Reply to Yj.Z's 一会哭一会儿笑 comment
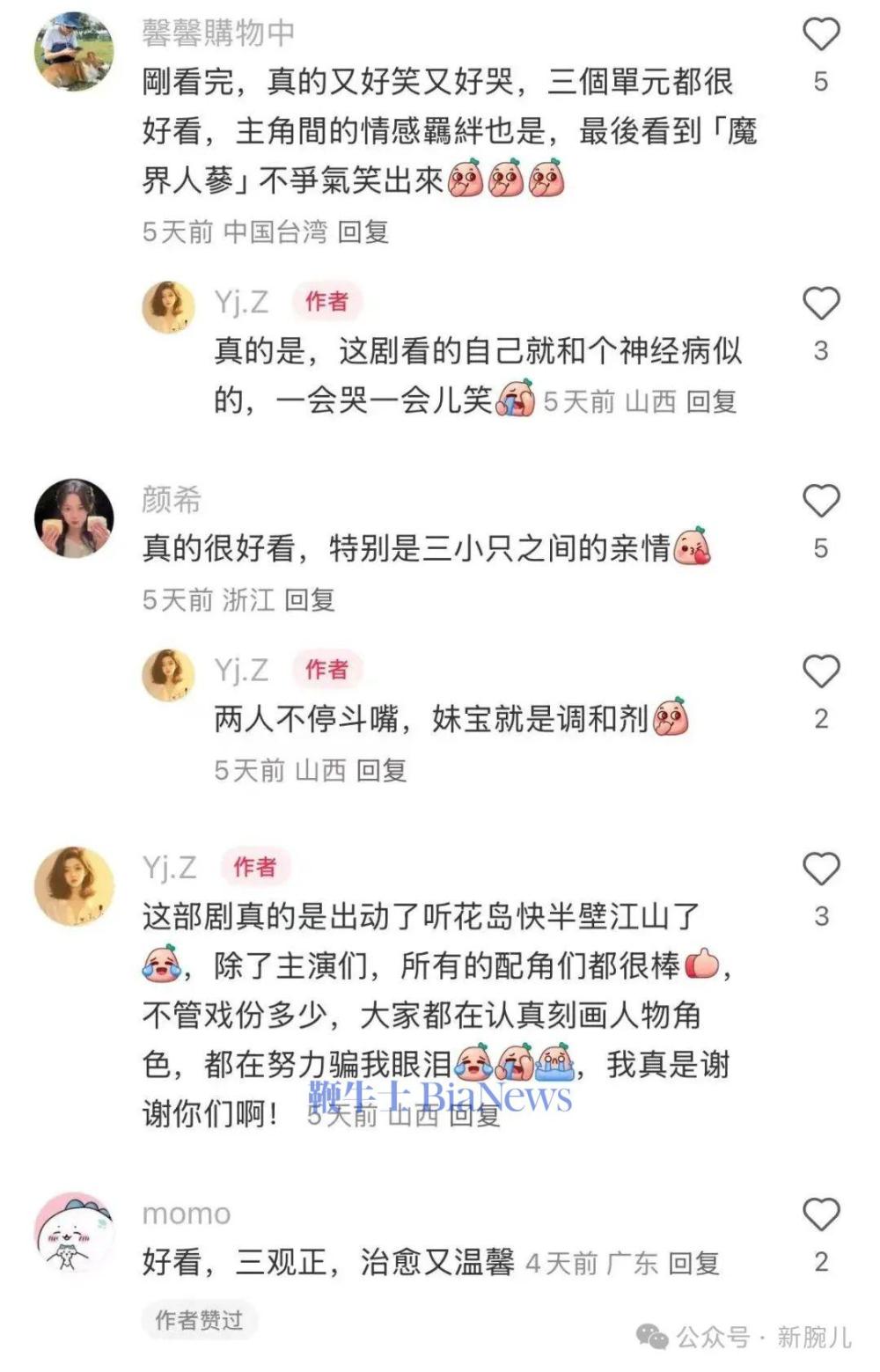This screenshot has width=880, height=1372. click(711, 402)
